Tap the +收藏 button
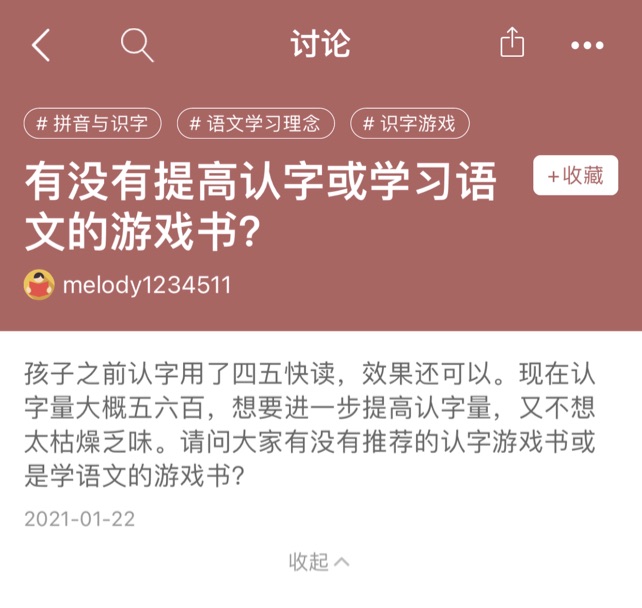 576,176
